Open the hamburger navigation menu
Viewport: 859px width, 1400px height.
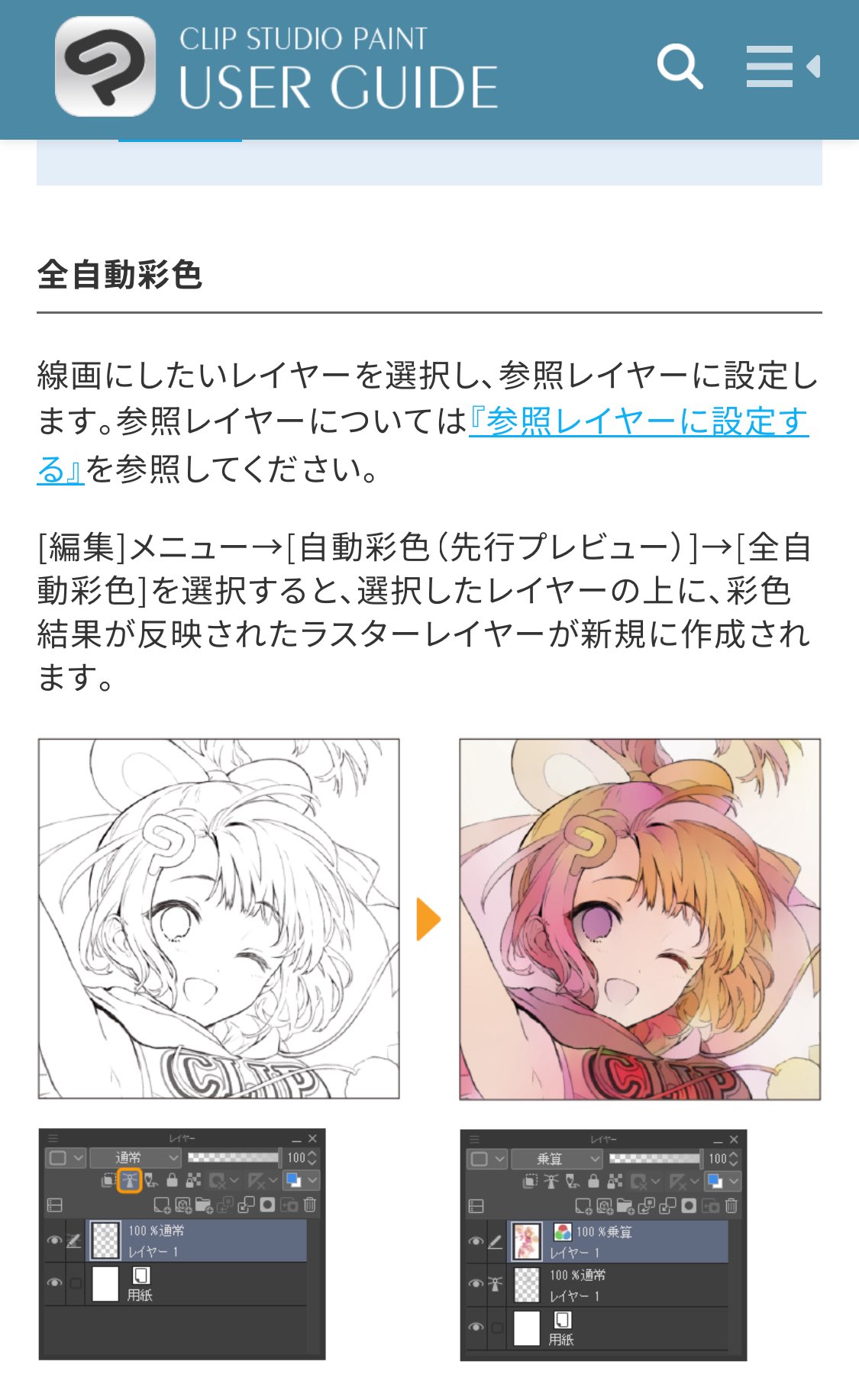[x=780, y=66]
